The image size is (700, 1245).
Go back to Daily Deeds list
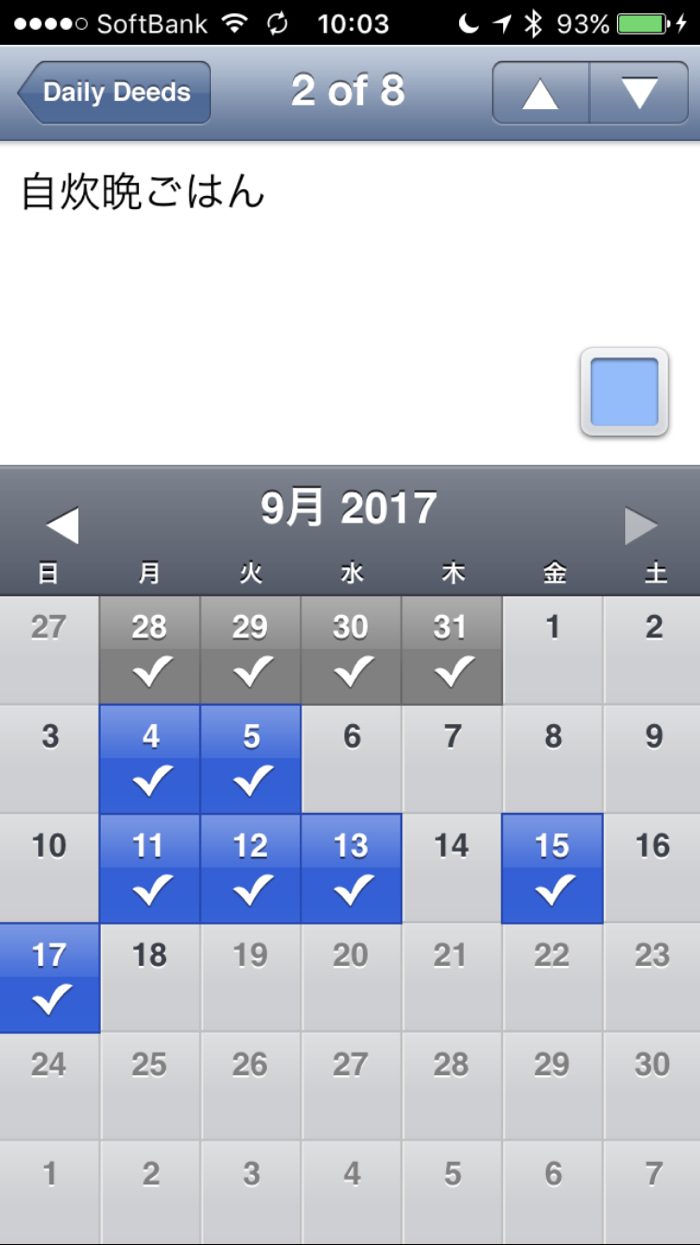[x=114, y=92]
